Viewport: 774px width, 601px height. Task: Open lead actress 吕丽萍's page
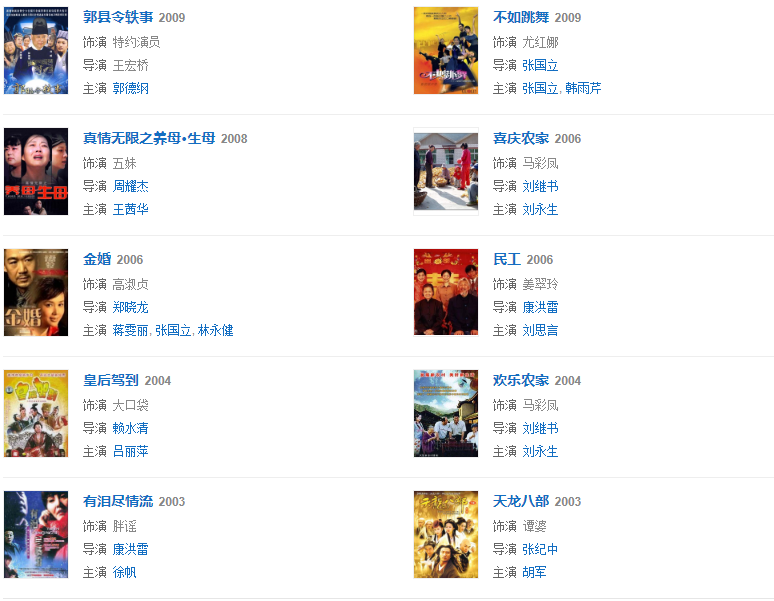click(130, 451)
